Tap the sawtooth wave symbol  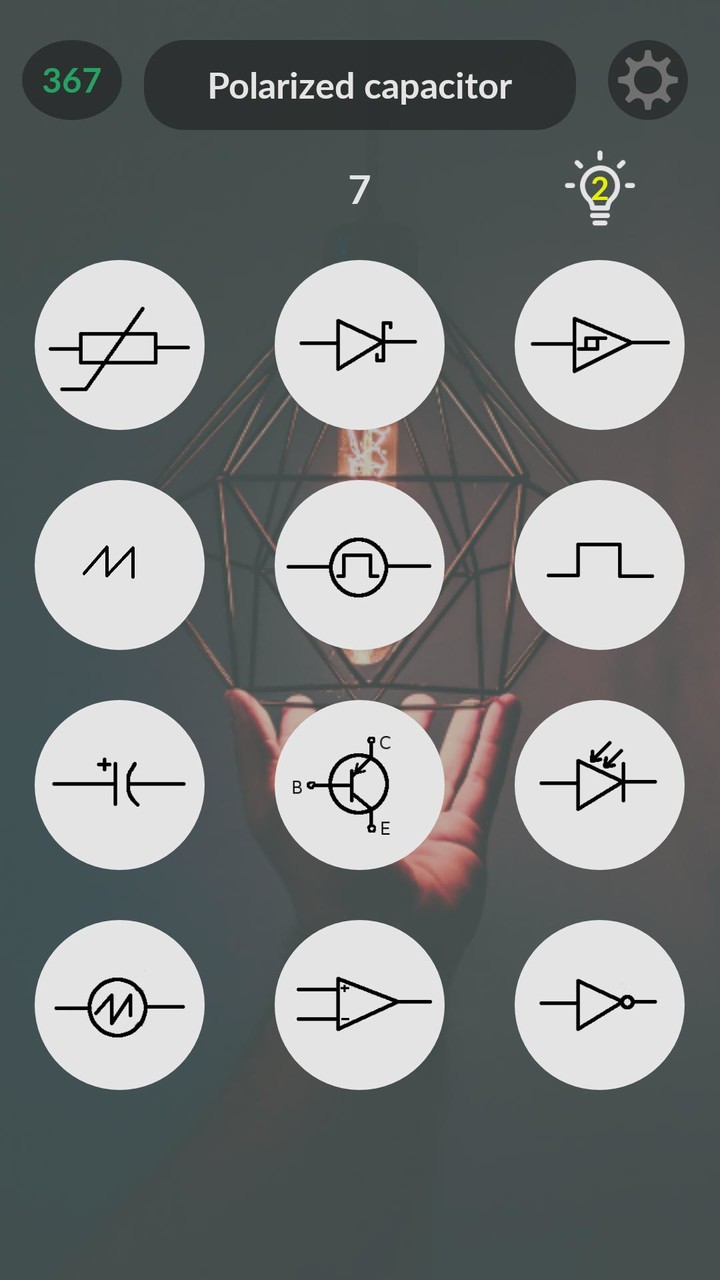click(119, 563)
